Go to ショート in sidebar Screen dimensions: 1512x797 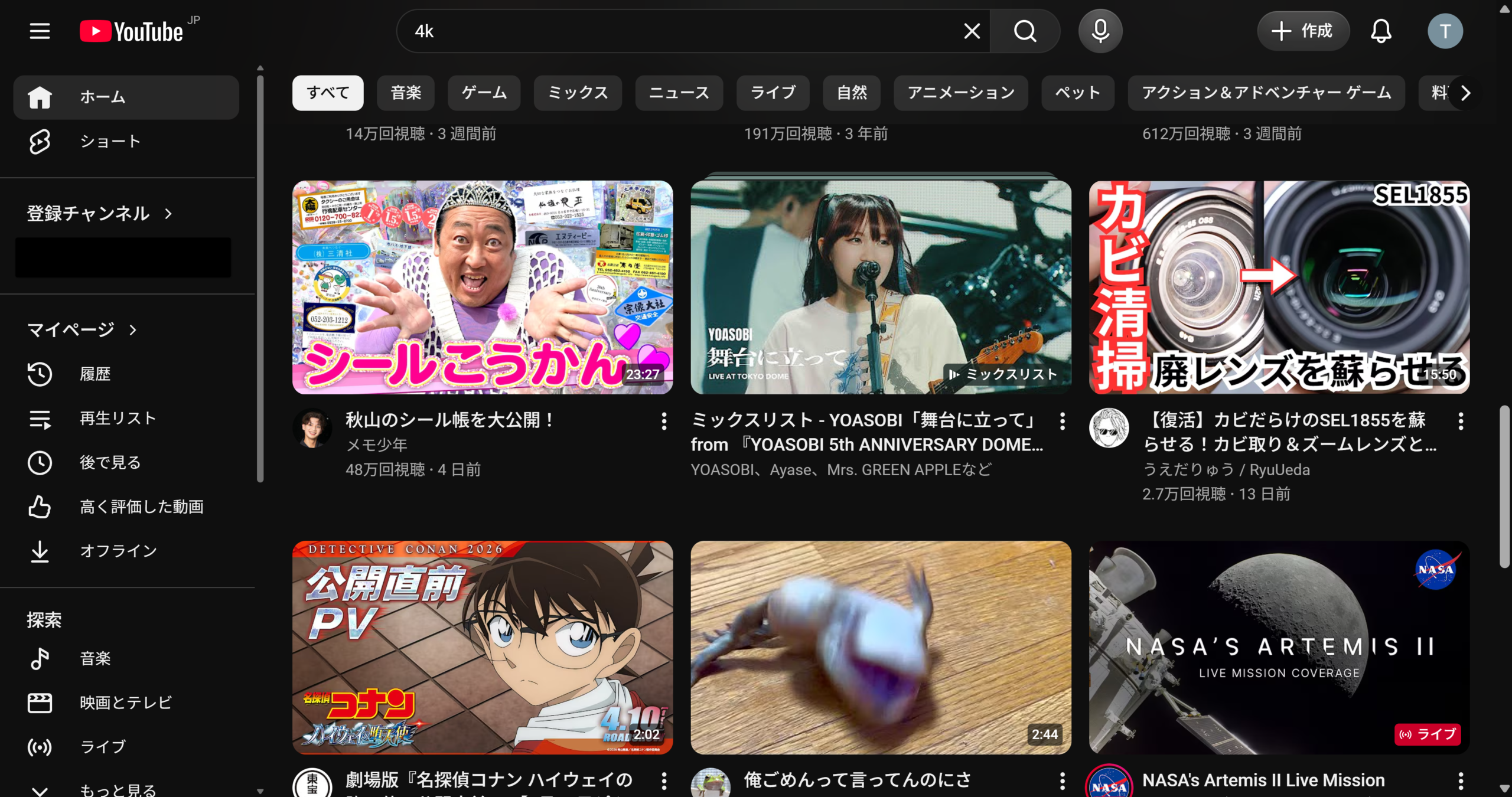tap(110, 142)
